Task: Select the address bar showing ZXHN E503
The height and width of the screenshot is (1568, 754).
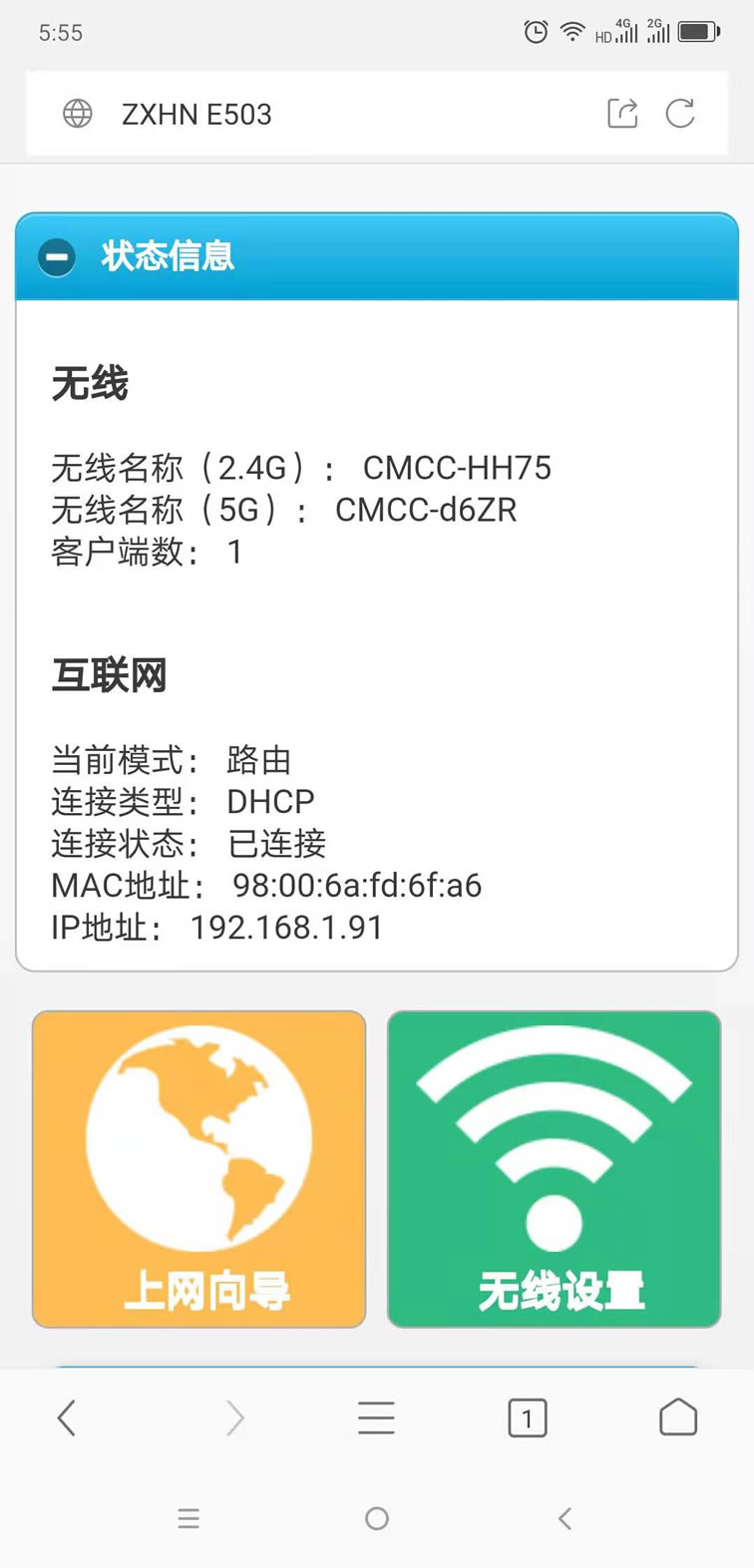Action: coord(196,114)
